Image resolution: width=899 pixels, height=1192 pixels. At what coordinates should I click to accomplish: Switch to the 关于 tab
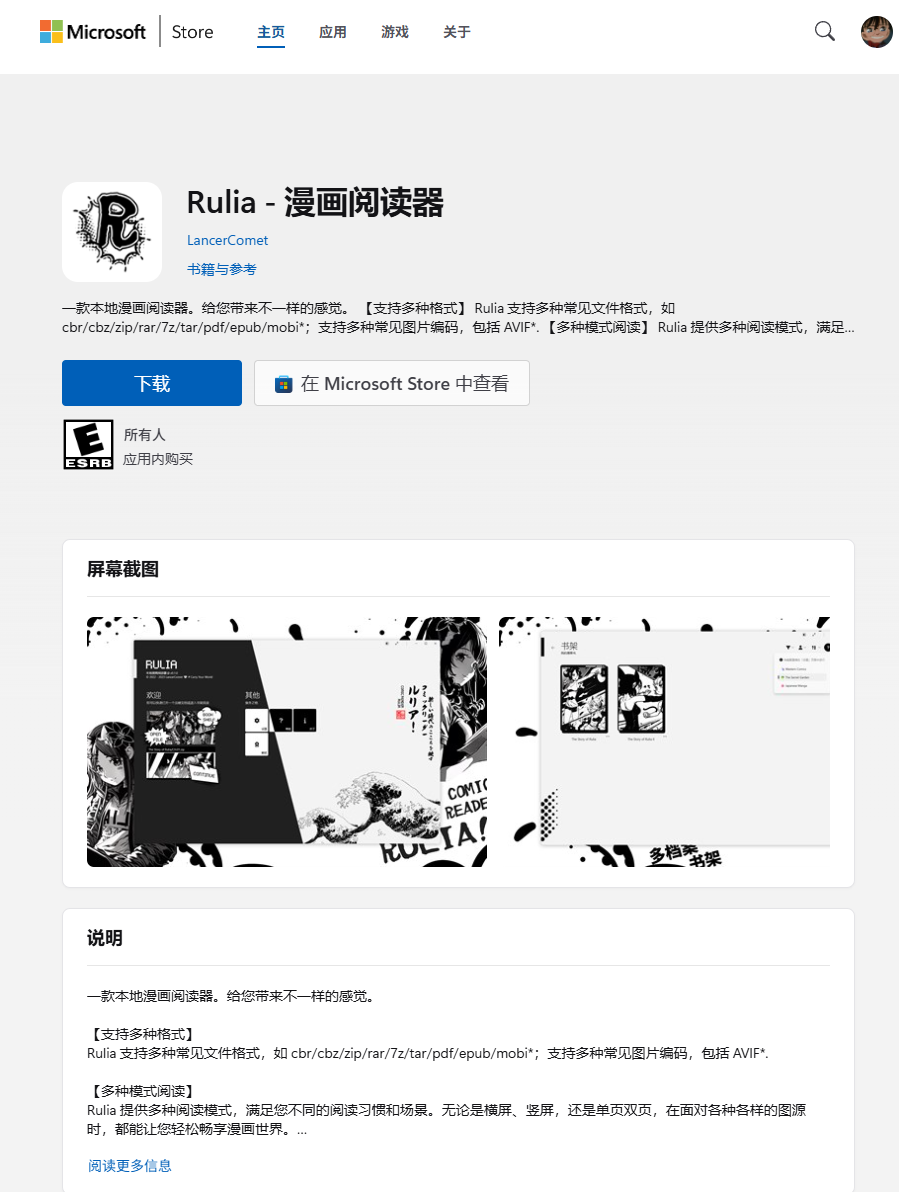pos(457,32)
